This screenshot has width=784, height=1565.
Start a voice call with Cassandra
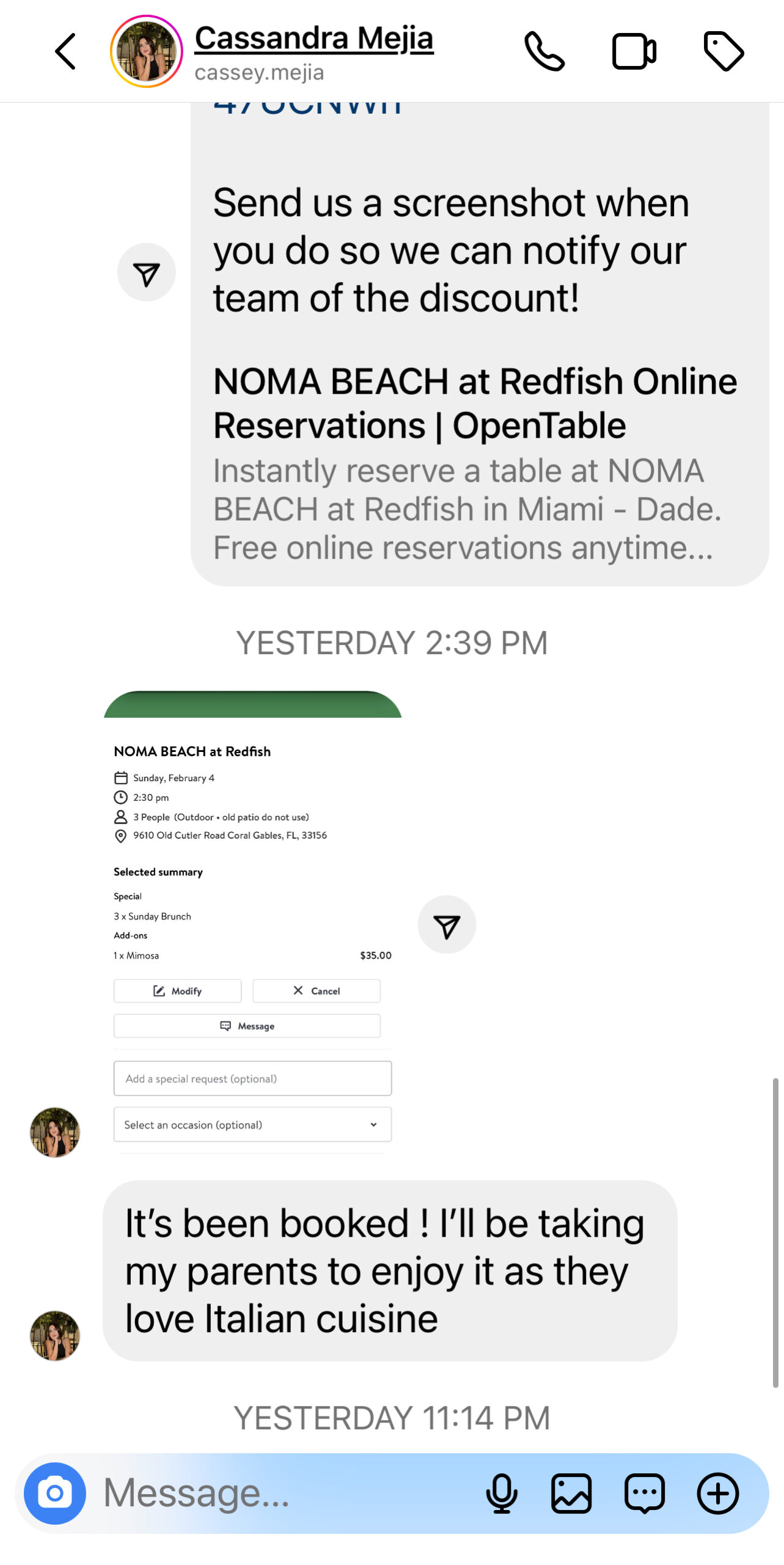pyautogui.click(x=544, y=51)
